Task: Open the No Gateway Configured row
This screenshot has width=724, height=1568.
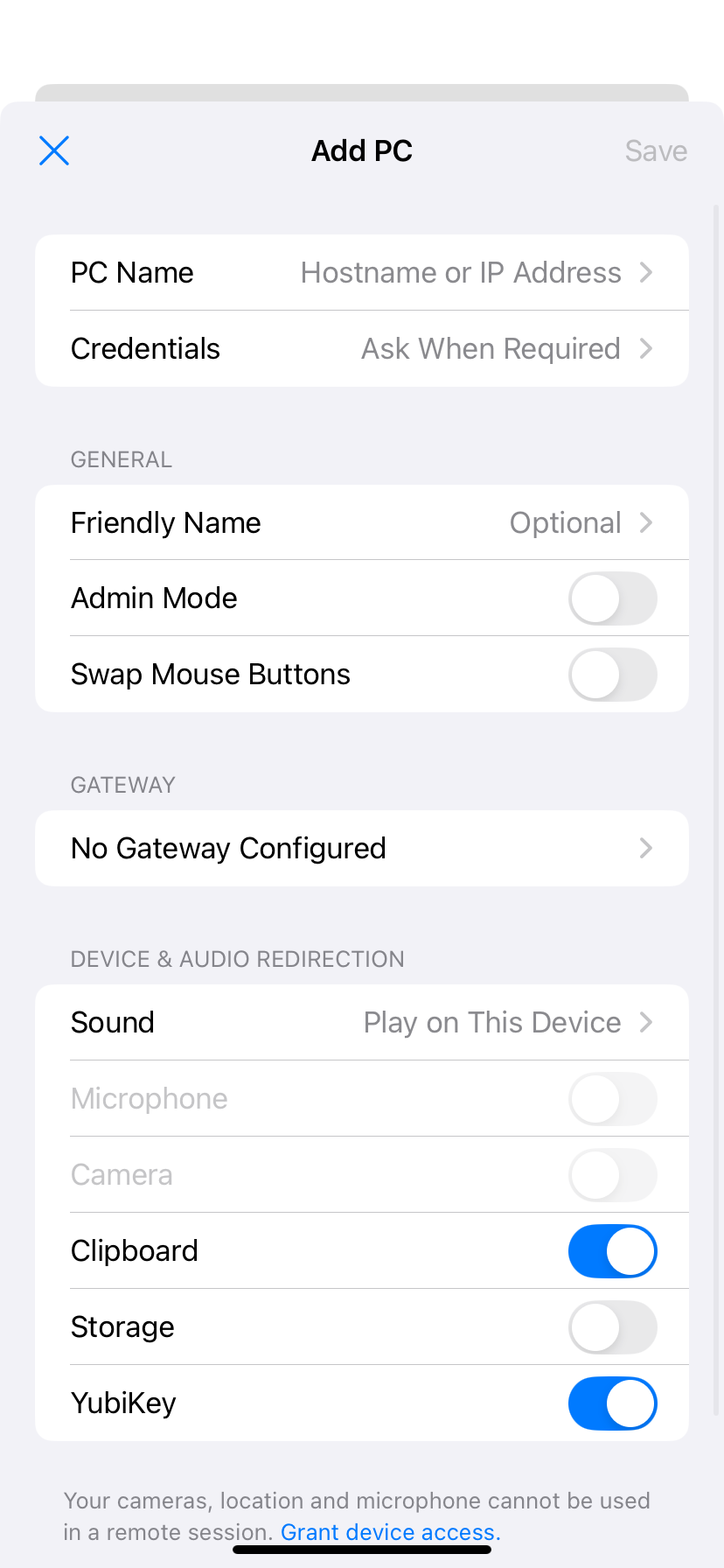Action: point(362,848)
